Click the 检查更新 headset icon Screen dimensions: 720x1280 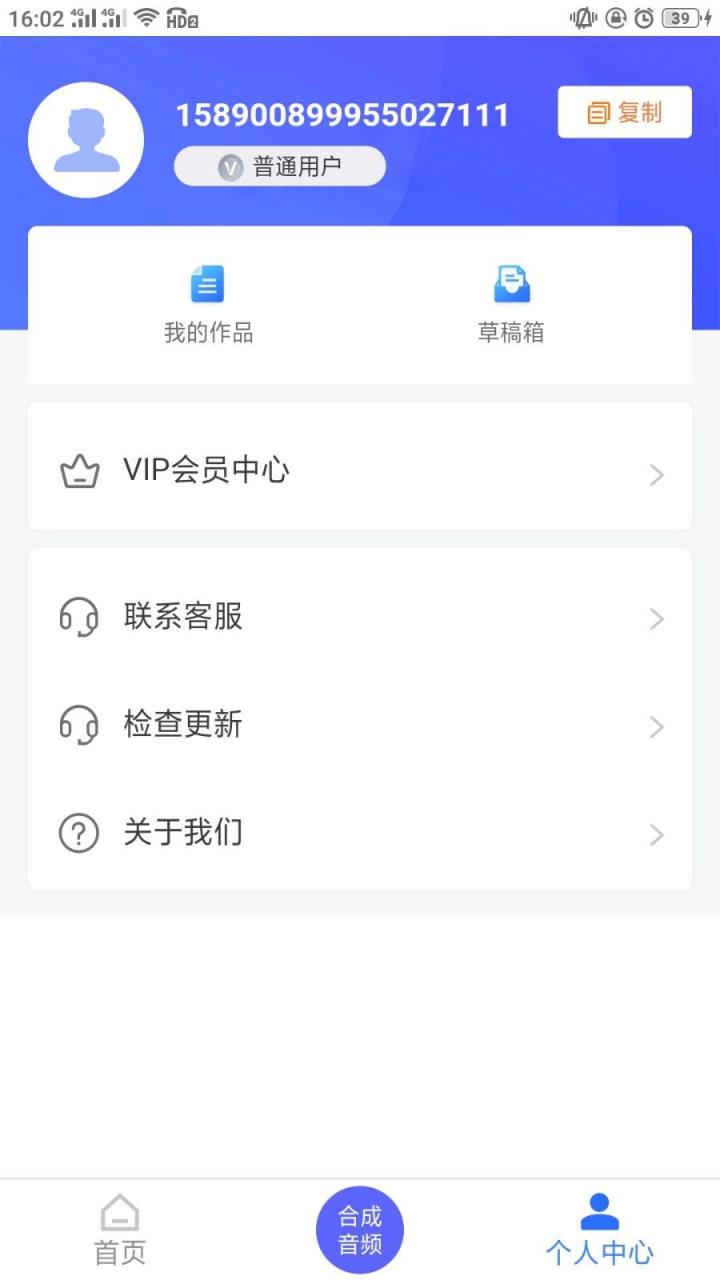[x=80, y=727]
